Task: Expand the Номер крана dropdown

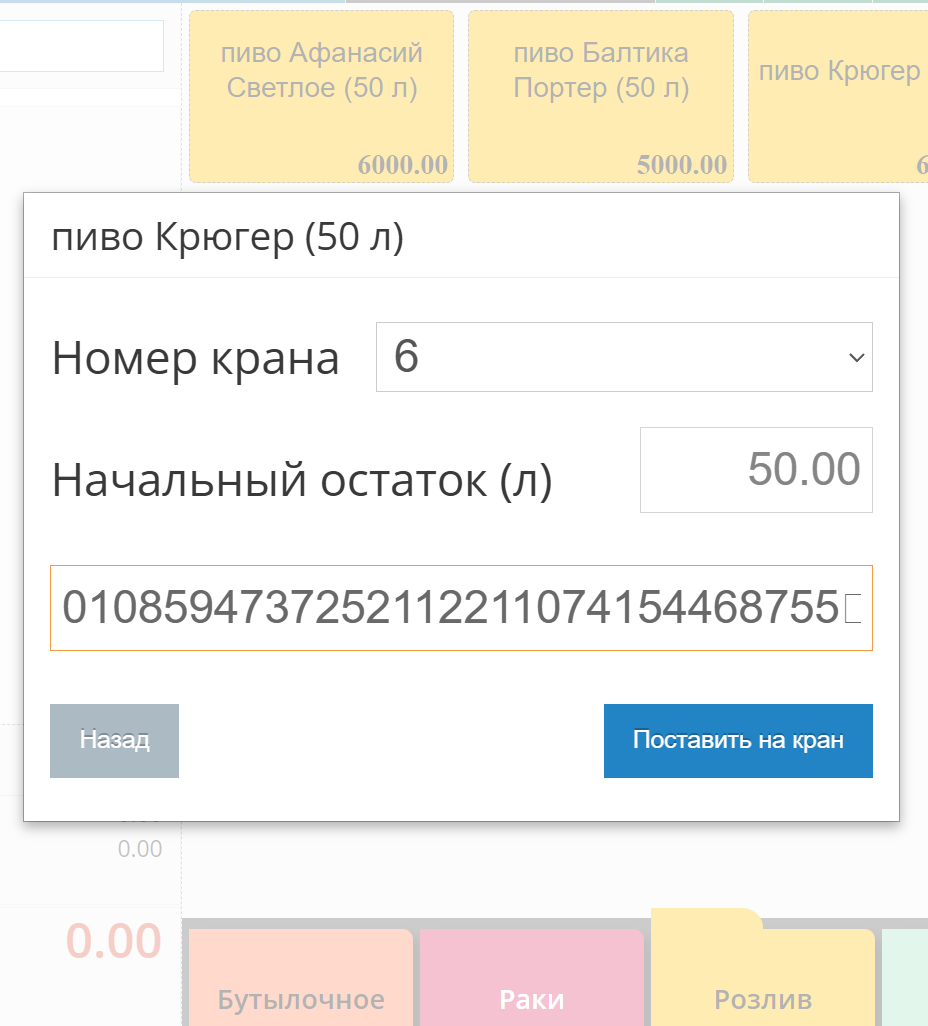Action: click(x=624, y=357)
